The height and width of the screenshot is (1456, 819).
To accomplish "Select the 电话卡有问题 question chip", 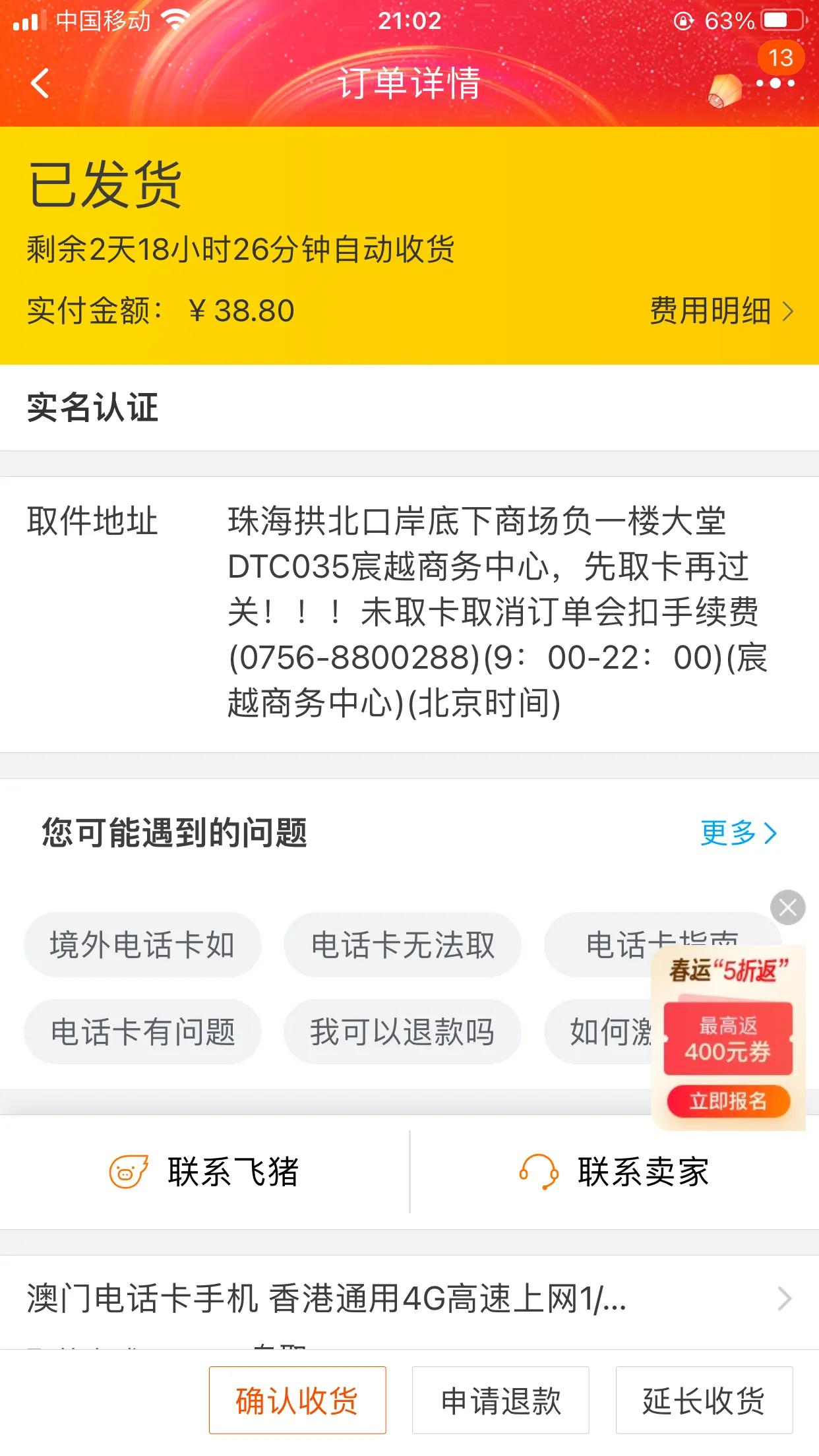I will click(x=143, y=1031).
